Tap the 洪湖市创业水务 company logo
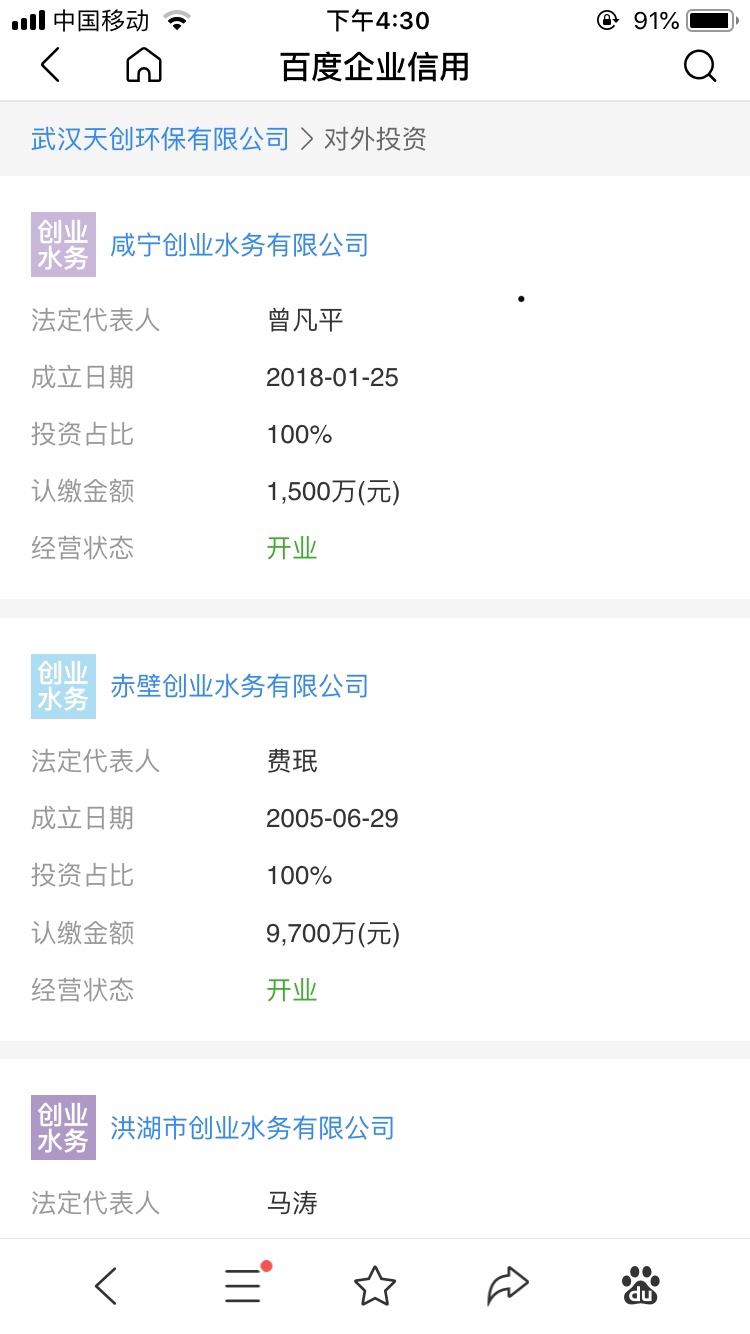The image size is (750, 1334). click(62, 1126)
